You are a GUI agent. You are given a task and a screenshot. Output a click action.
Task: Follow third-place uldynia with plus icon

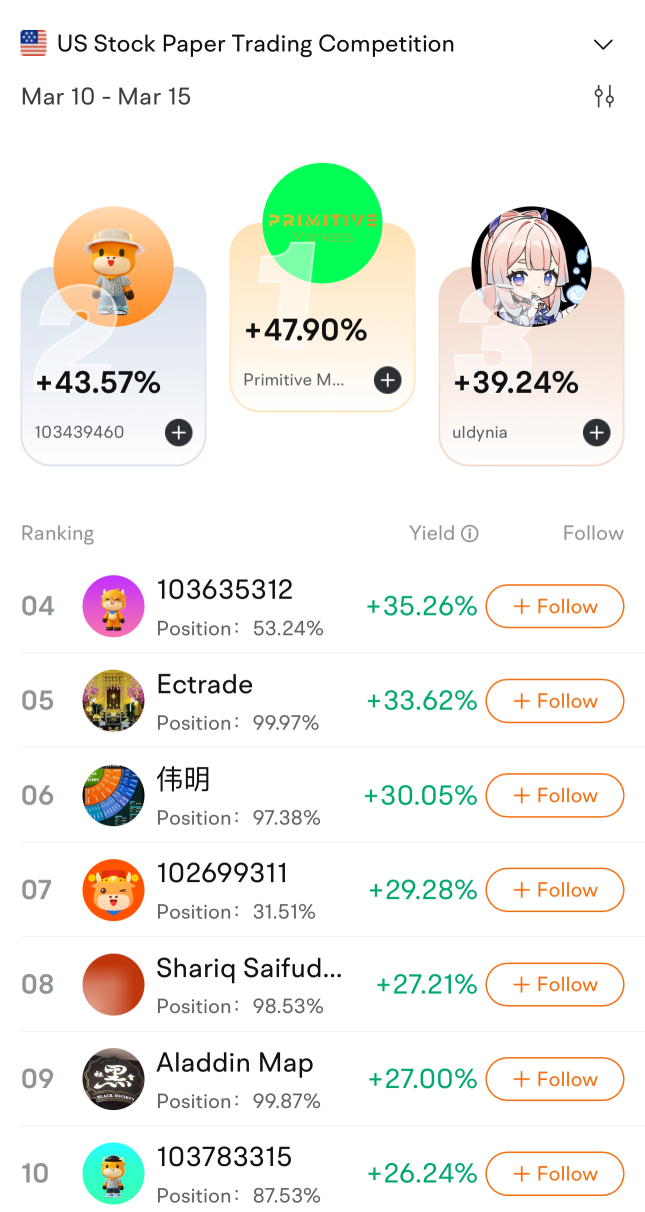[x=596, y=432]
